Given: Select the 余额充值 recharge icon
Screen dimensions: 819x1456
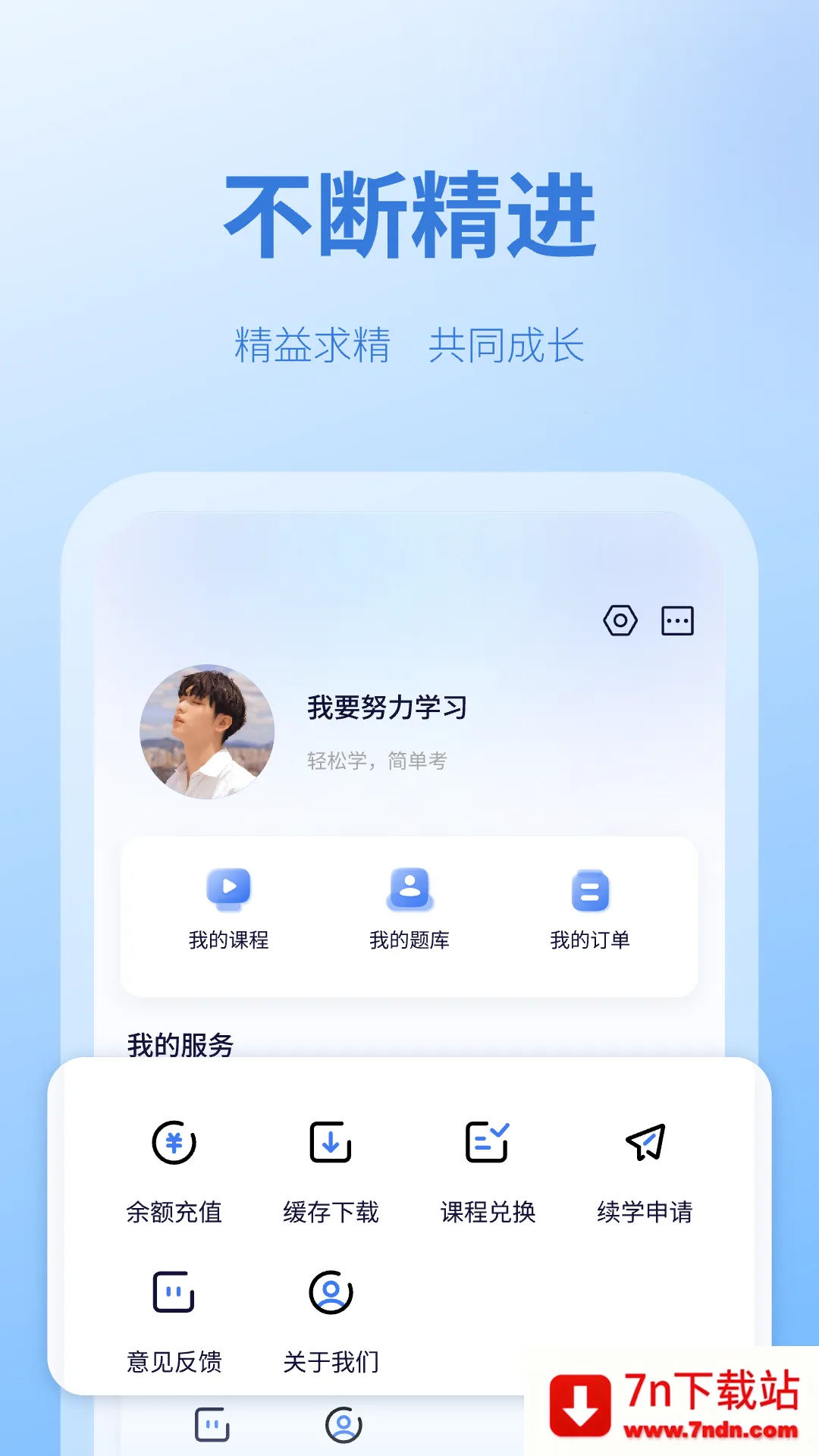Looking at the screenshot, I should coord(173,1142).
